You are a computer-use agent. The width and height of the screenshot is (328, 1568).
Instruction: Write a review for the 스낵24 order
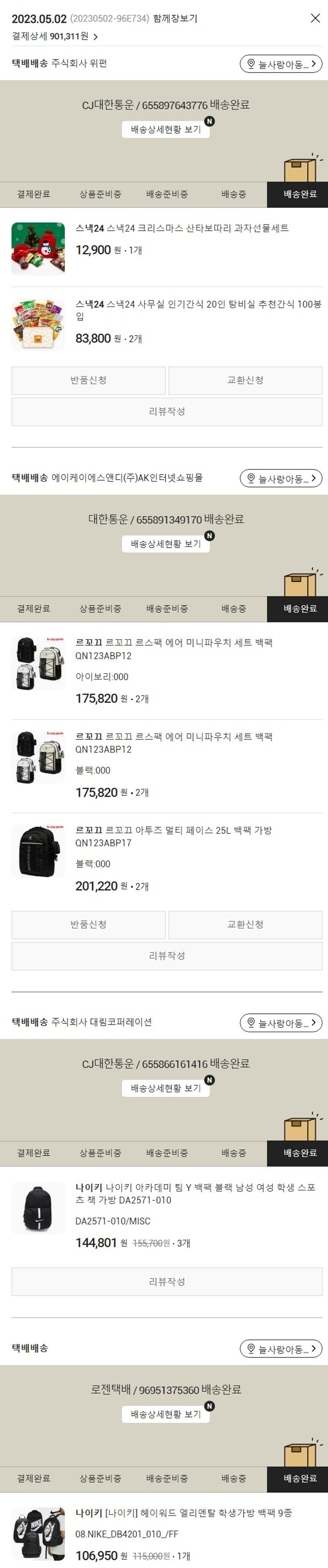(x=167, y=411)
